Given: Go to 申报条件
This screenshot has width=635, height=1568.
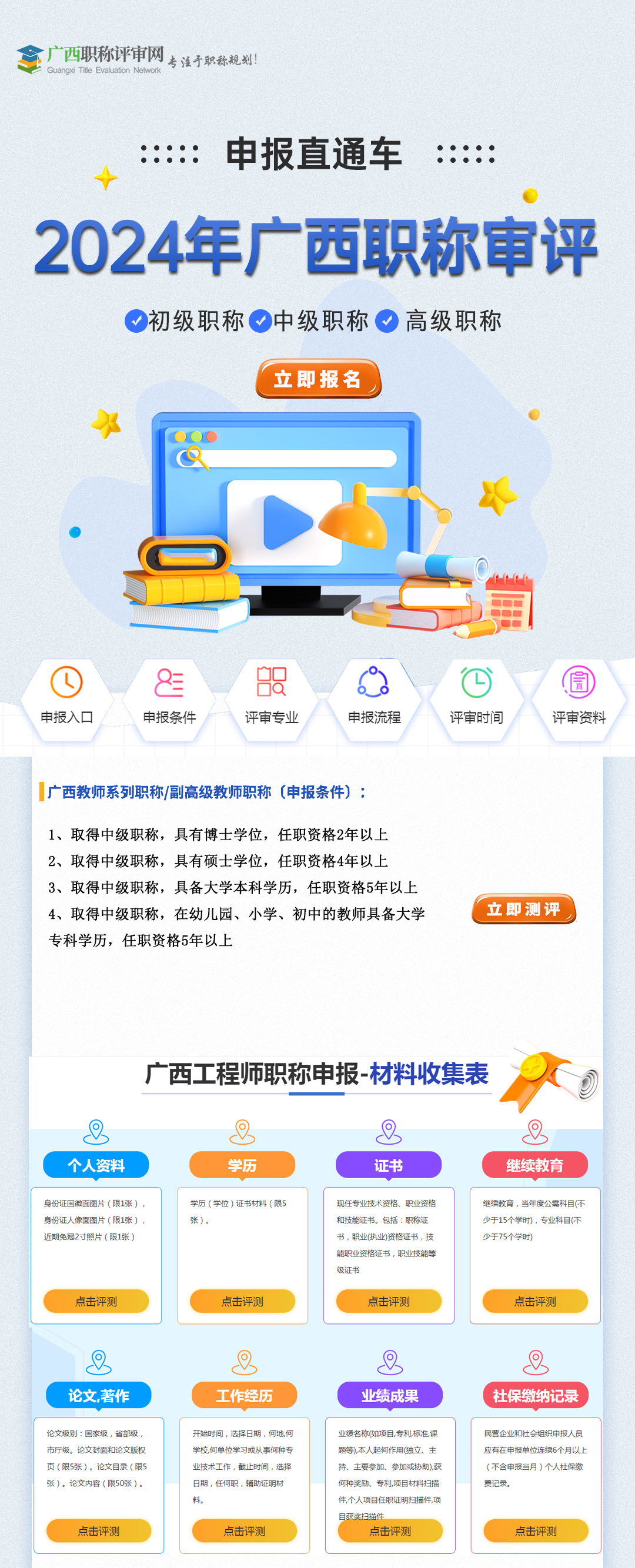Looking at the screenshot, I should tap(169, 698).
